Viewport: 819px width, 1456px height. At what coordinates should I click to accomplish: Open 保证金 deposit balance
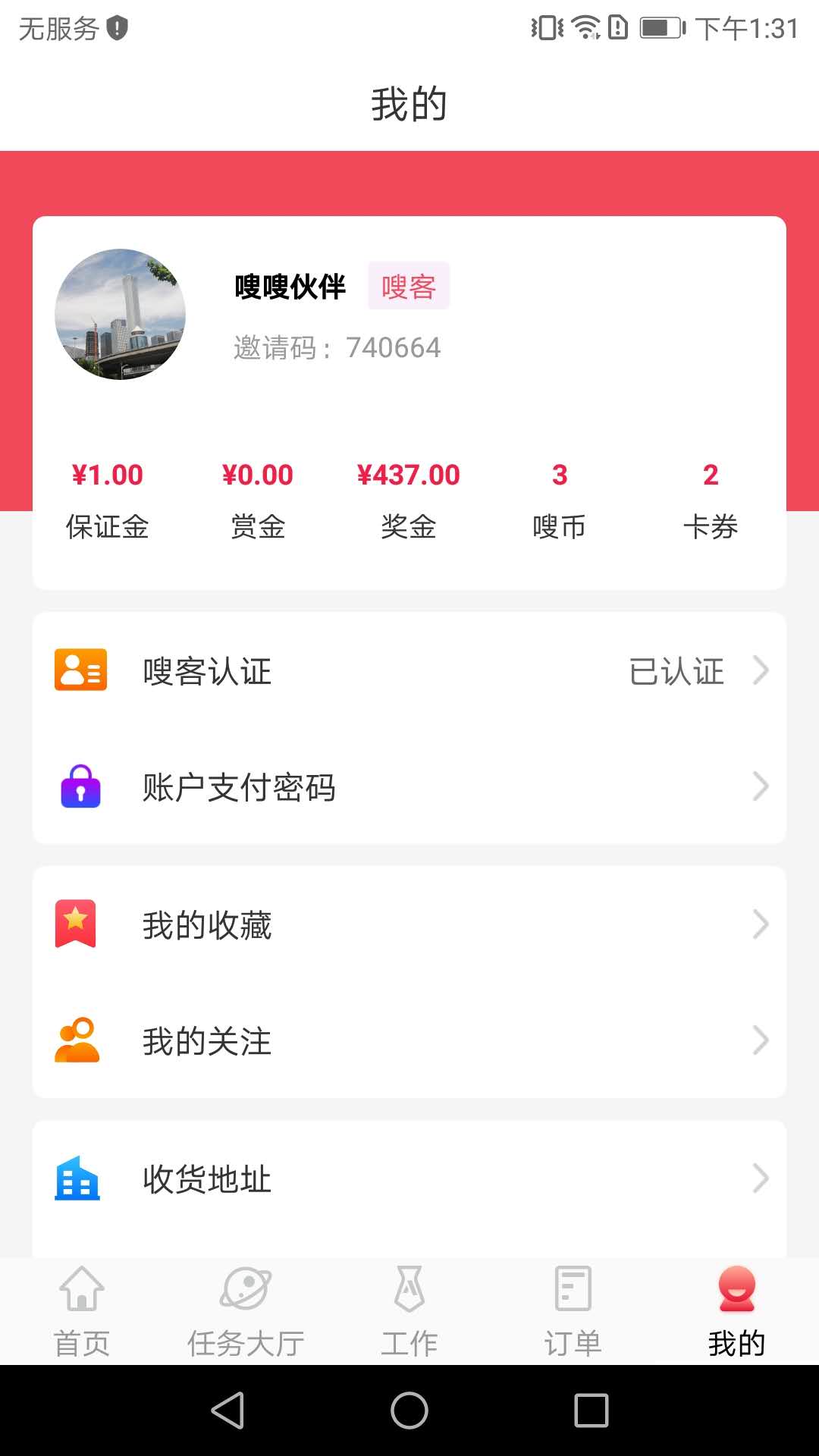coord(107,500)
